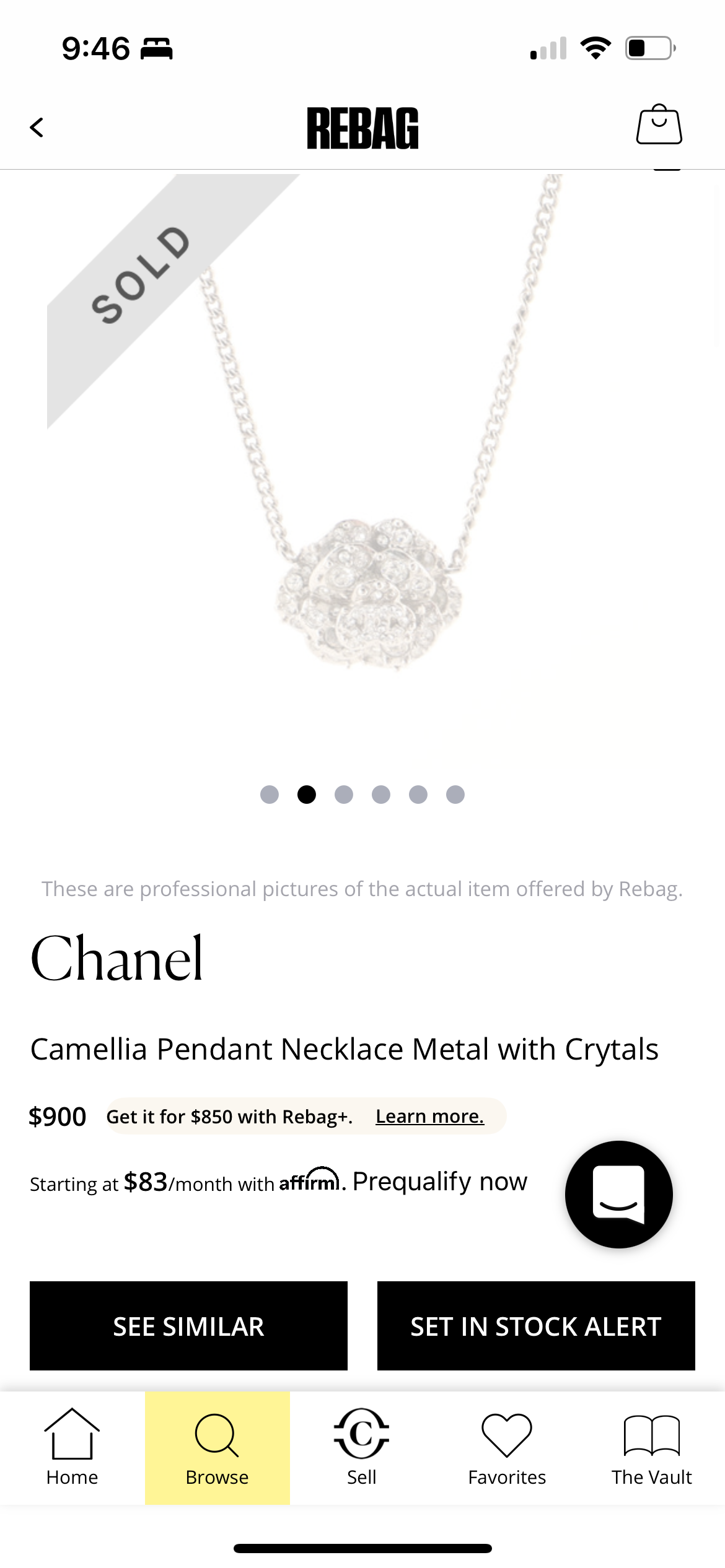Go to the Favorites tab
This screenshot has width=725, height=1568.
click(507, 1447)
